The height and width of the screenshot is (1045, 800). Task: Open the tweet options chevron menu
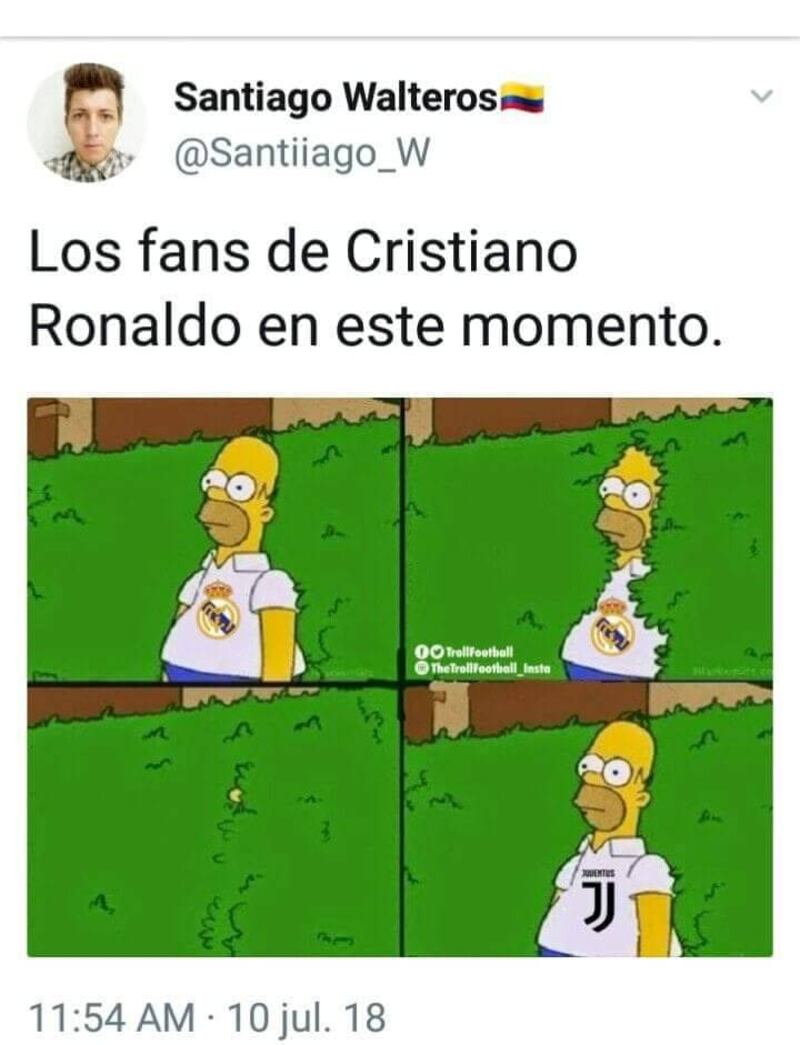tap(762, 97)
